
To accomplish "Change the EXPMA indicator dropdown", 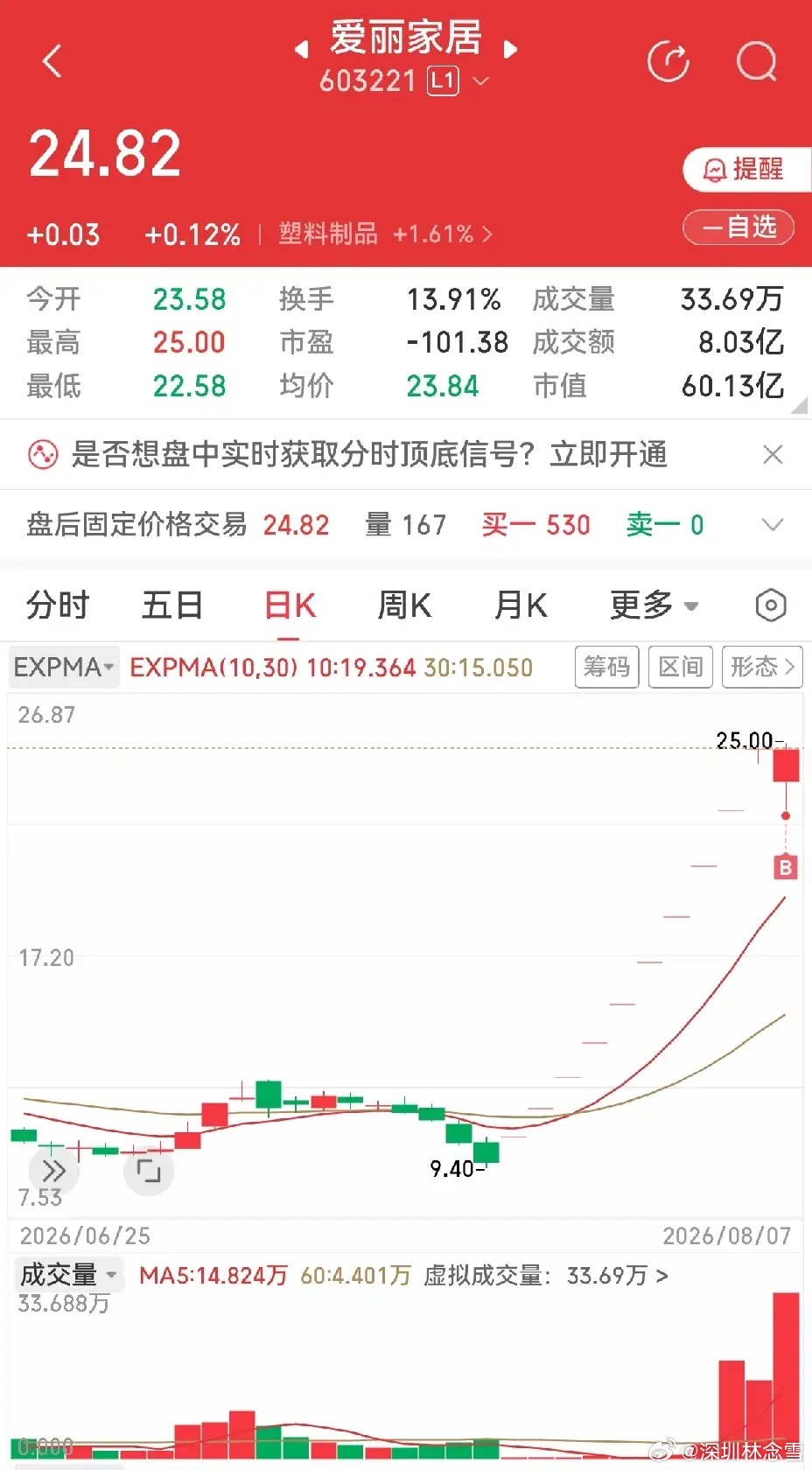I will (64, 667).
